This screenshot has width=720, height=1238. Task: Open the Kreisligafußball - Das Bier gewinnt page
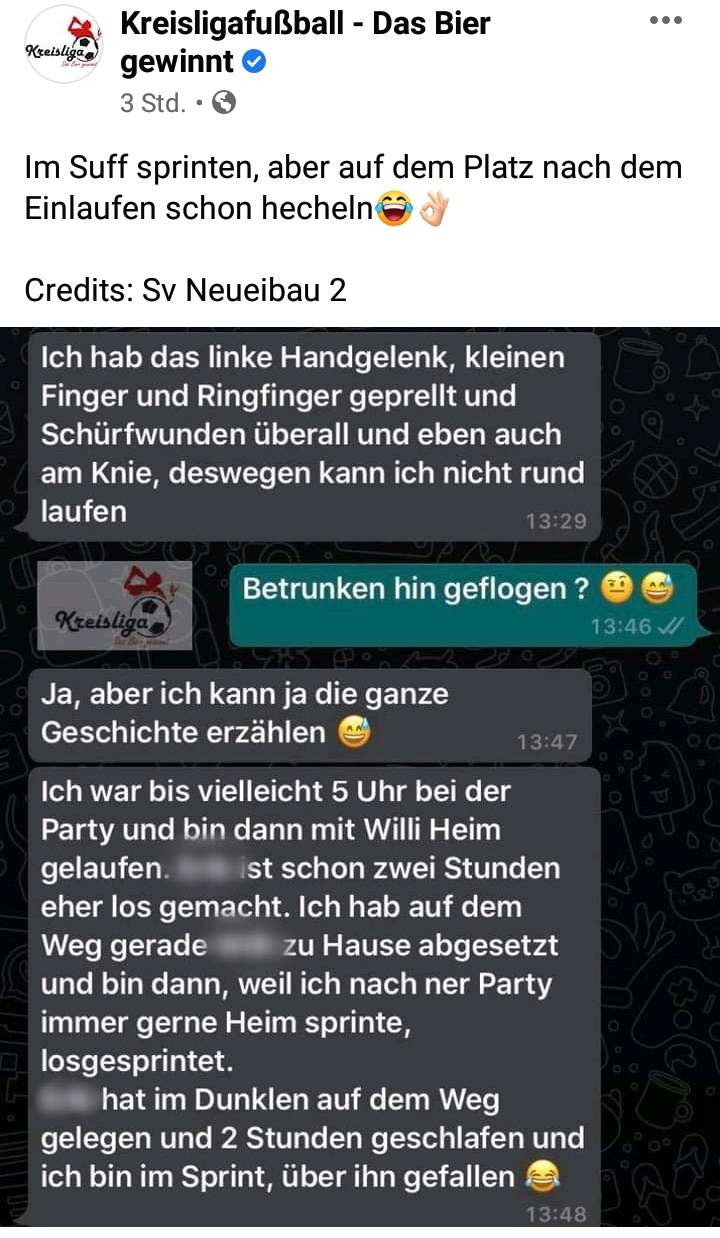point(305,42)
